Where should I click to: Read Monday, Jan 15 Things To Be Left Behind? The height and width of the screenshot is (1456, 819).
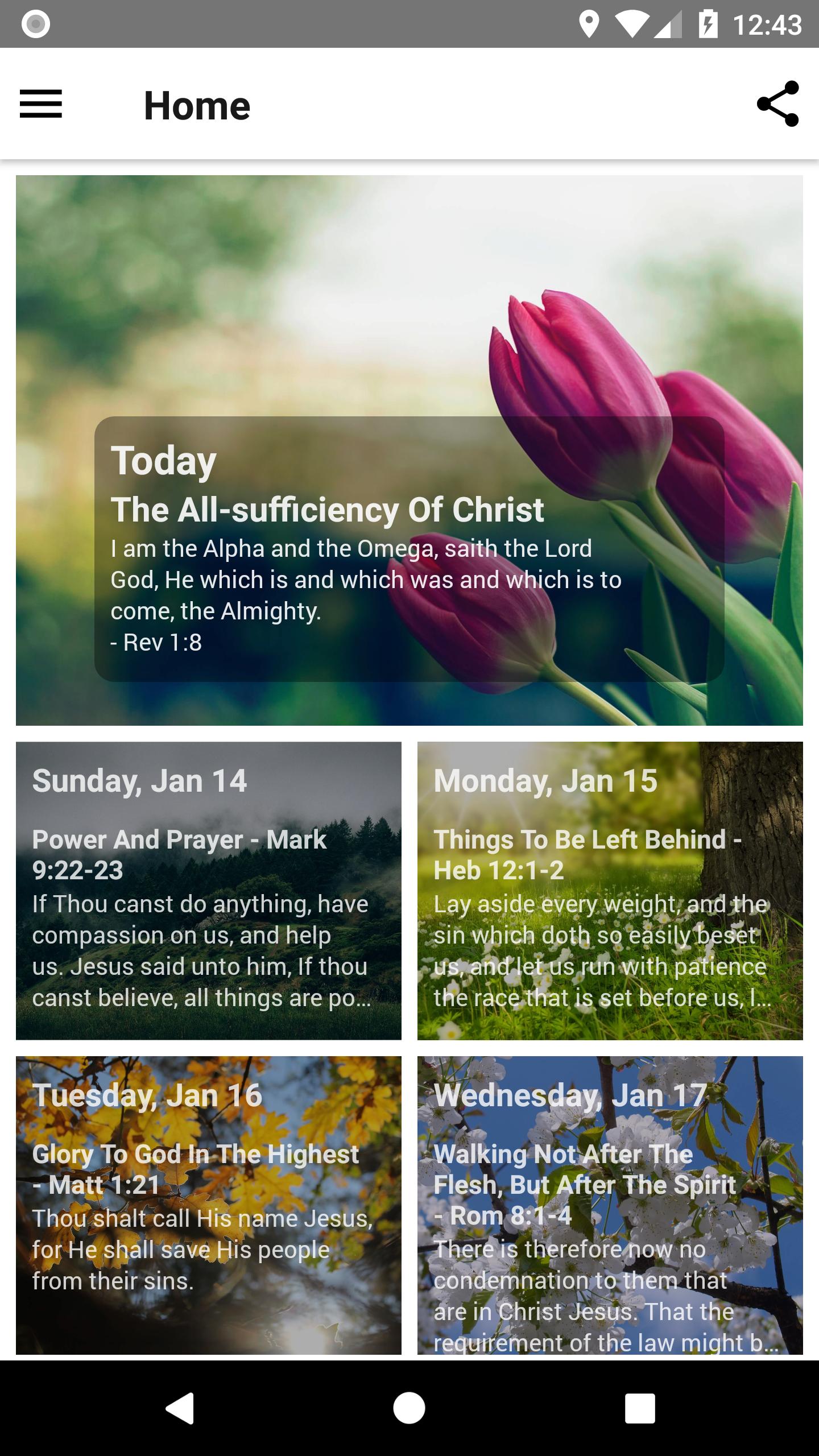610,890
